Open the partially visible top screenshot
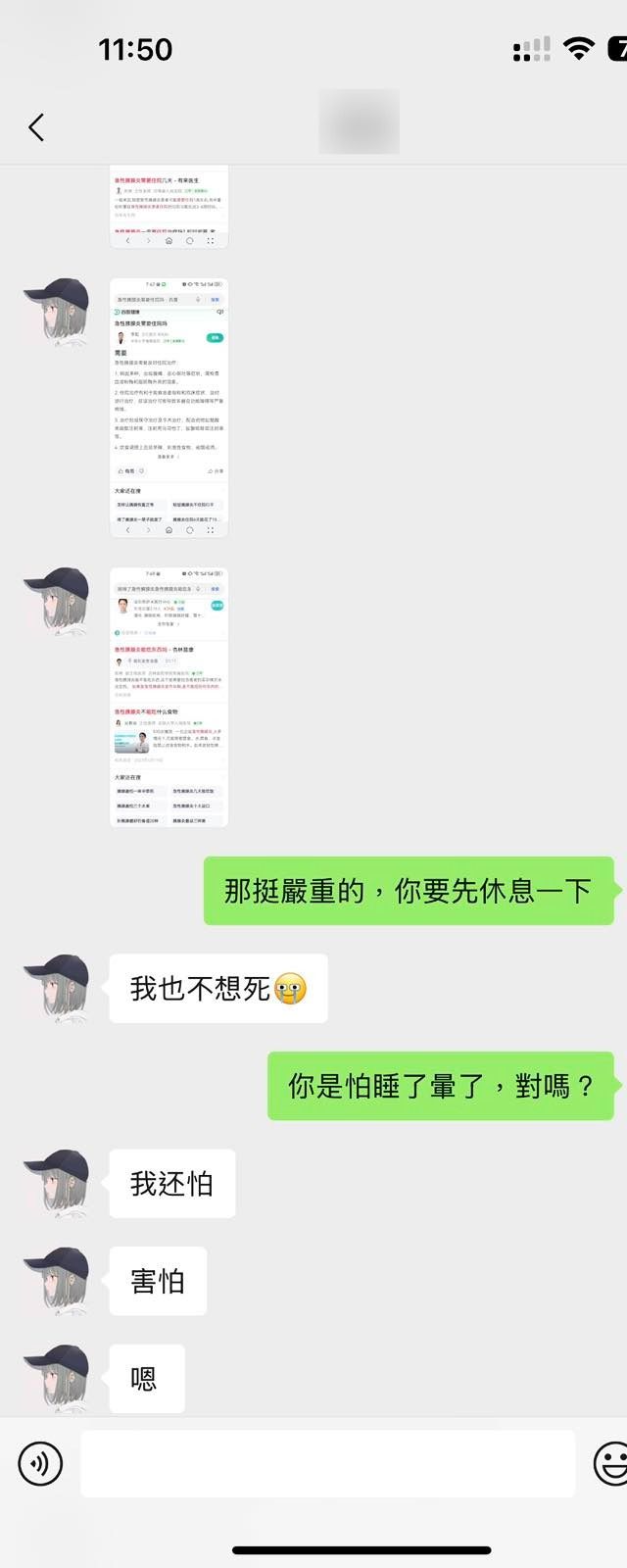Viewport: 627px width, 1568px height. 169,207
